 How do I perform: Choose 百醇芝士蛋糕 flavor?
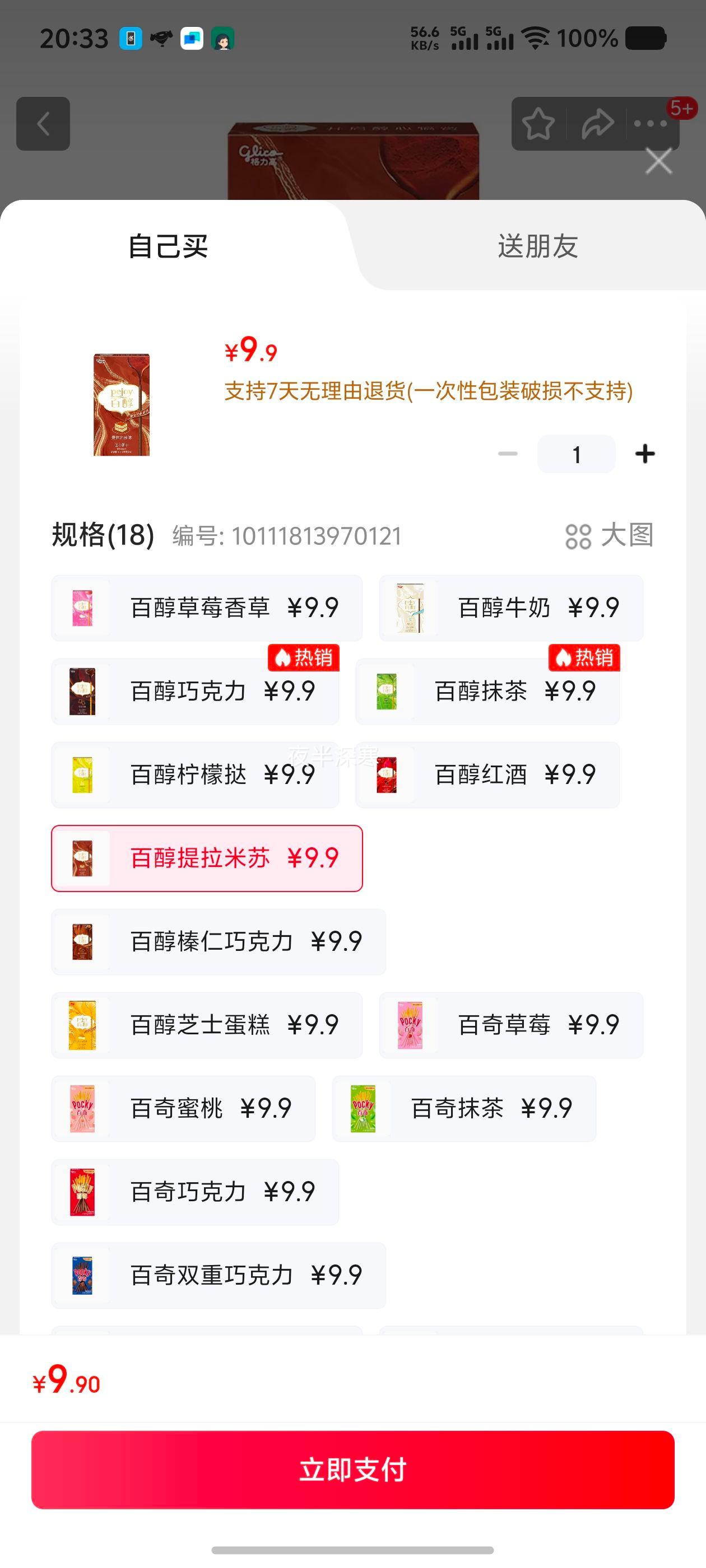tap(207, 1024)
